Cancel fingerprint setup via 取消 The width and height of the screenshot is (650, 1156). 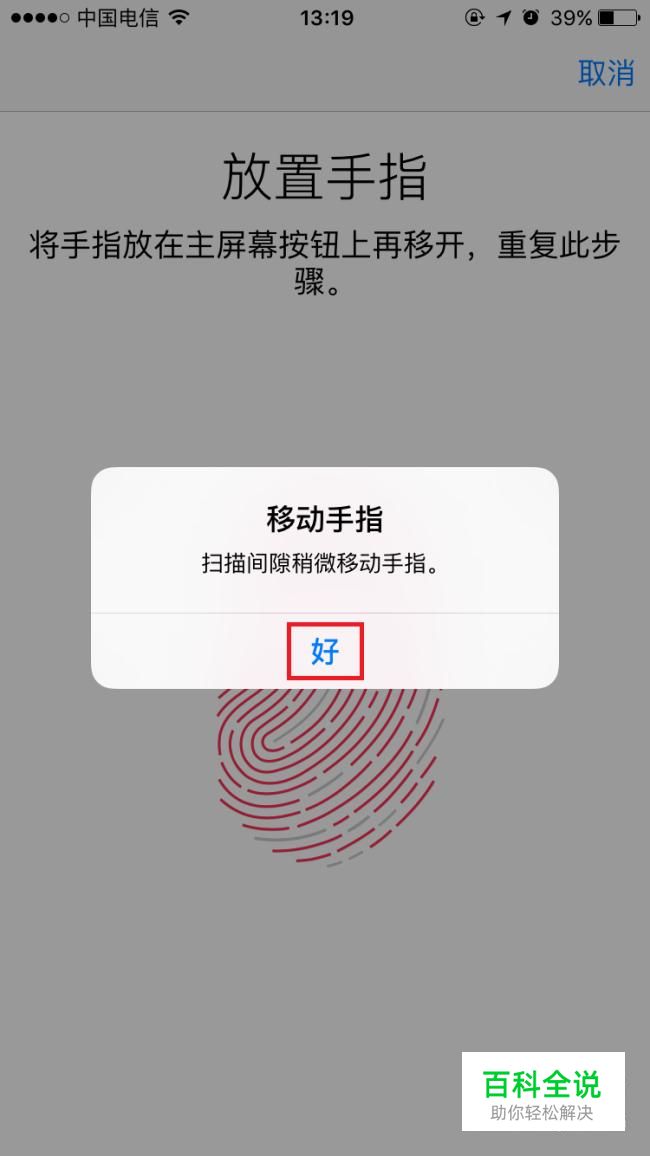[x=606, y=72]
